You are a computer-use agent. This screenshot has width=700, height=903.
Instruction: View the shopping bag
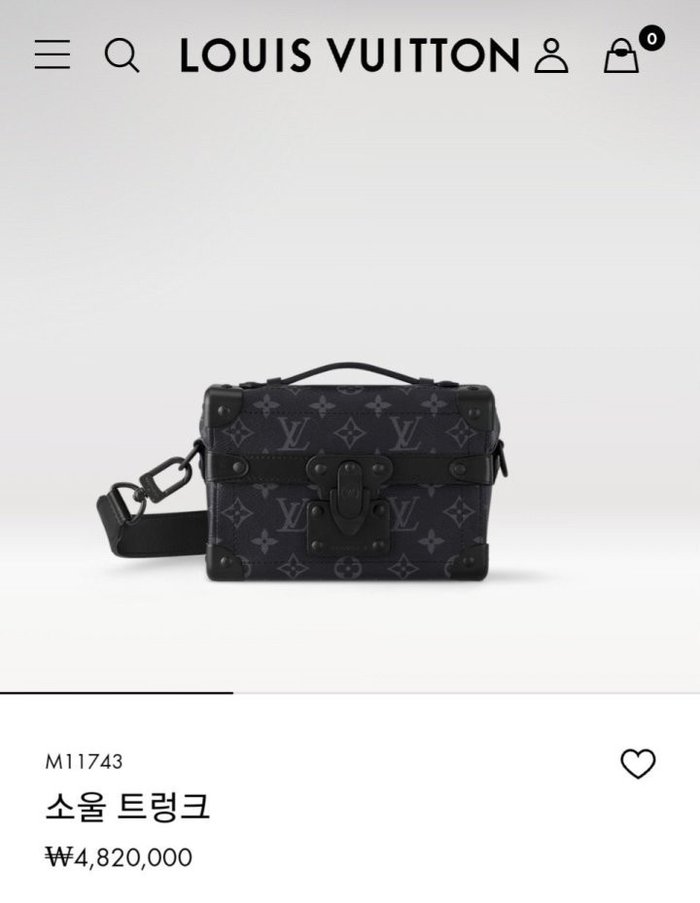coord(622,55)
